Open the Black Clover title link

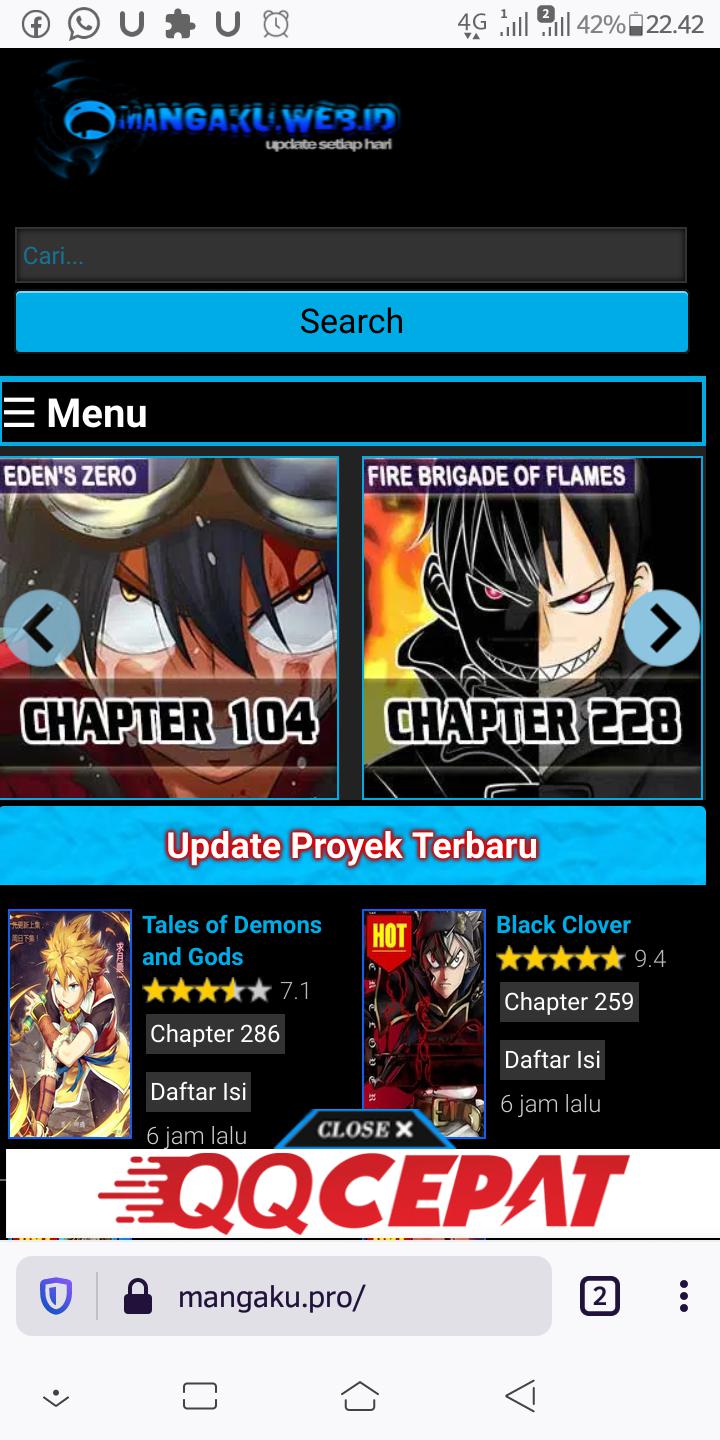(x=563, y=925)
